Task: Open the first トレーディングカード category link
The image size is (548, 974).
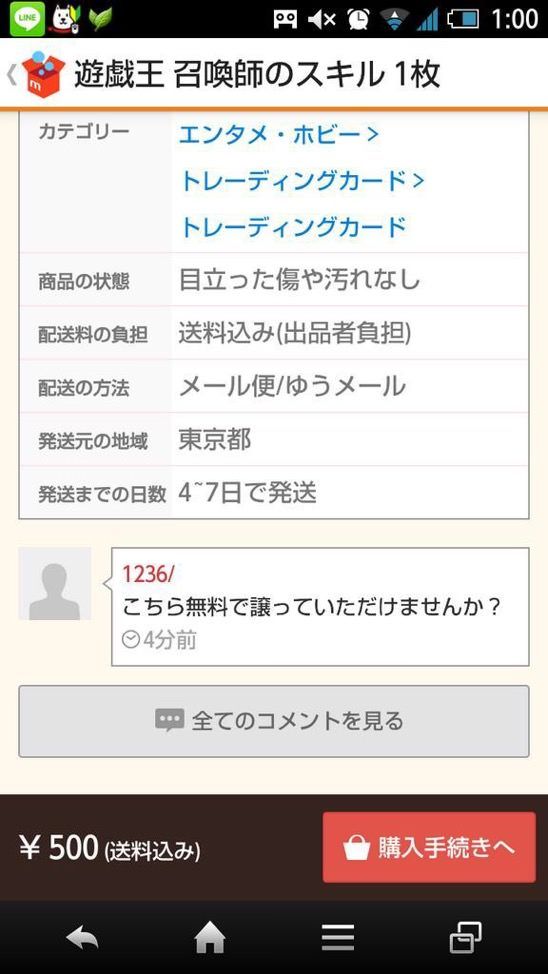Action: (x=301, y=180)
